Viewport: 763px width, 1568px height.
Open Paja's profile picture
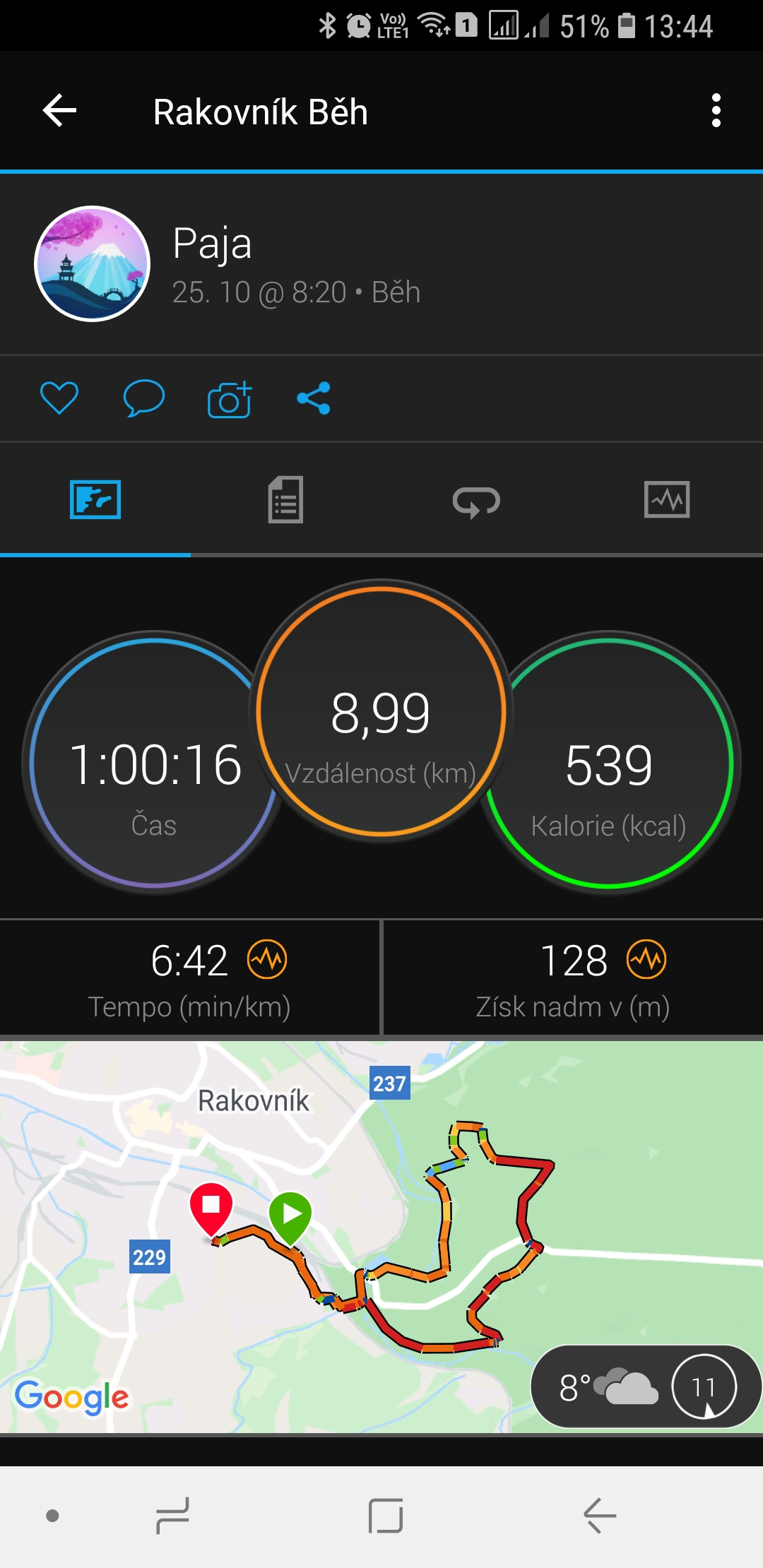(x=93, y=263)
